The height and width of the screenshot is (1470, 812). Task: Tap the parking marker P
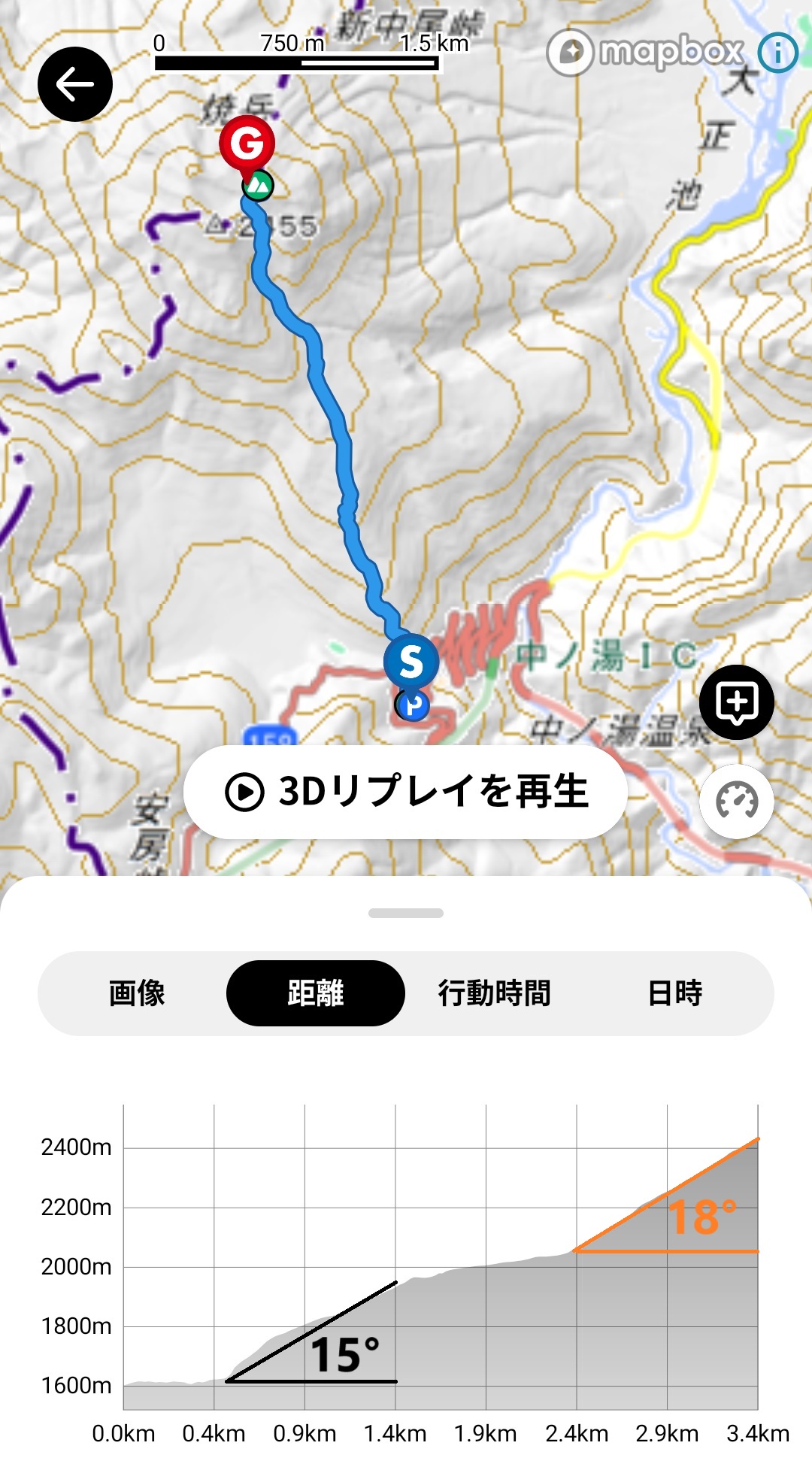[412, 705]
